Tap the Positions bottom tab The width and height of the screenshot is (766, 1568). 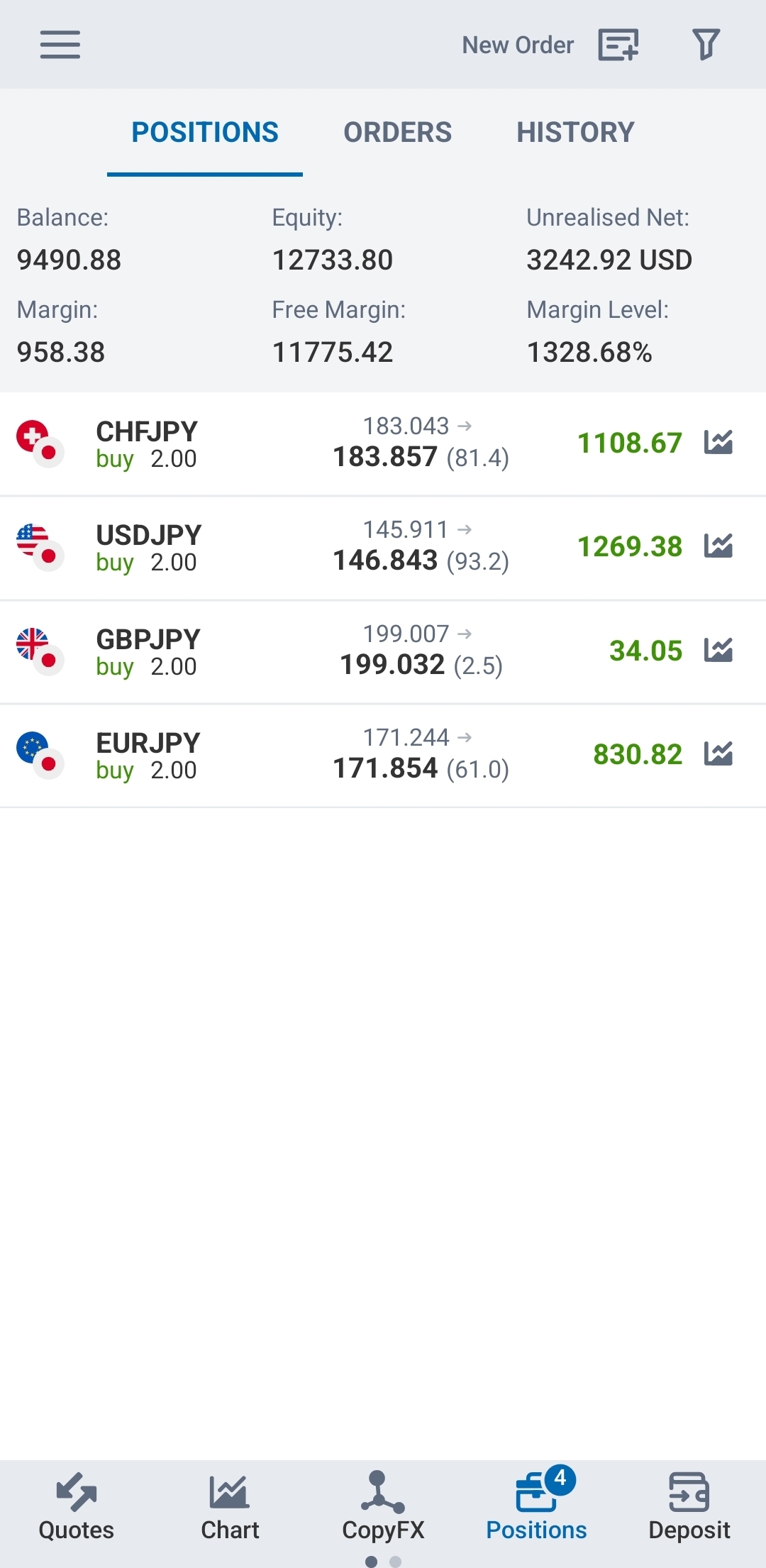pyautogui.click(x=536, y=1506)
